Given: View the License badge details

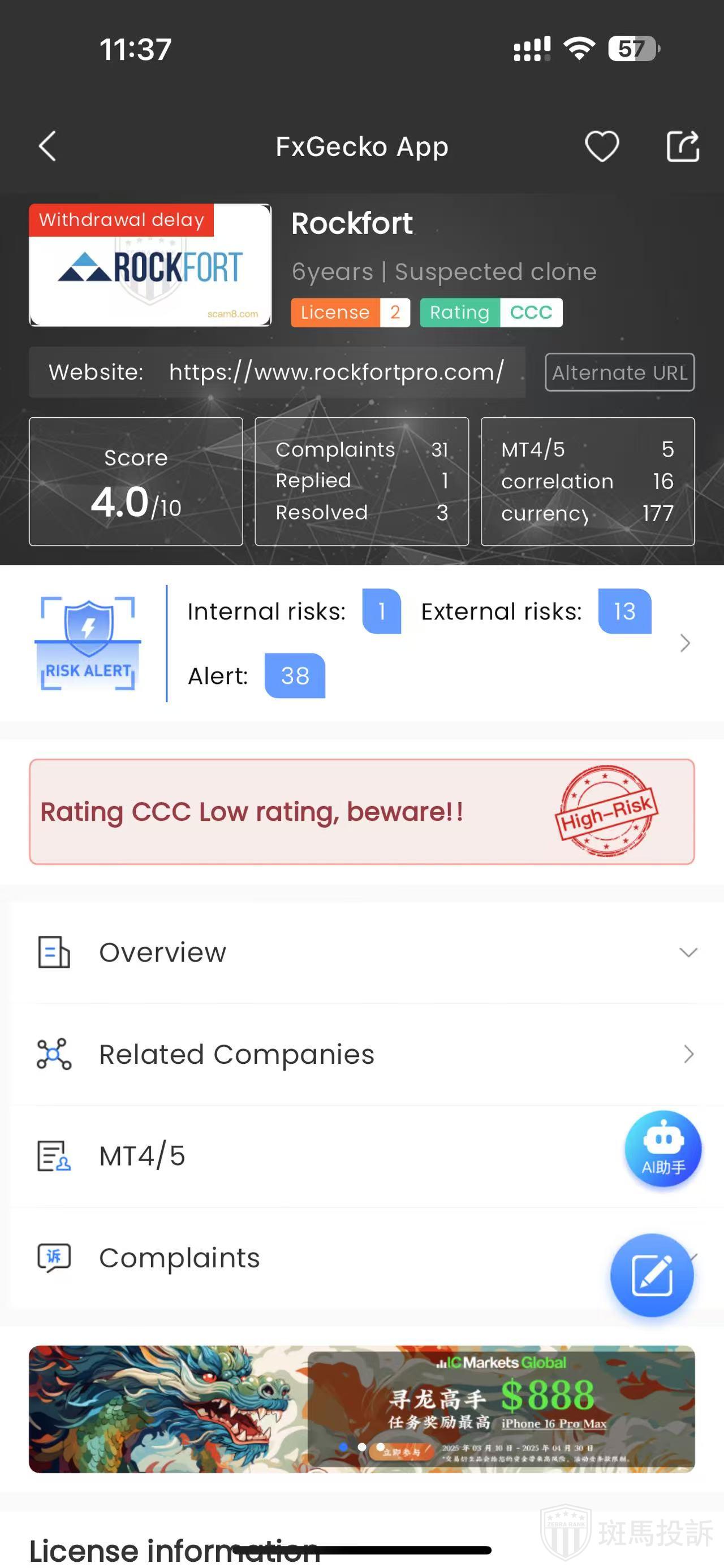Looking at the screenshot, I should click(x=350, y=312).
